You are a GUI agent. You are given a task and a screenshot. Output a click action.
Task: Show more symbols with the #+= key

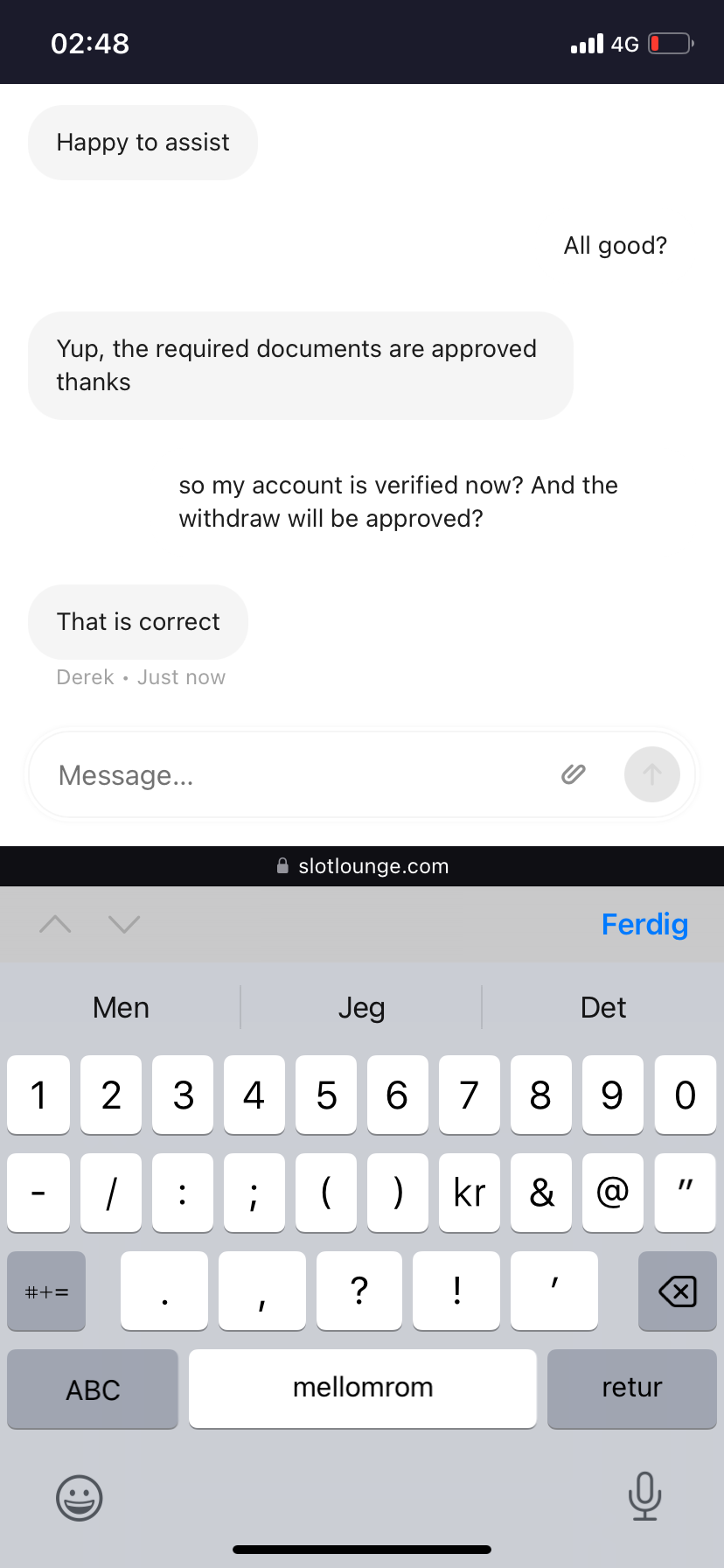click(46, 1291)
